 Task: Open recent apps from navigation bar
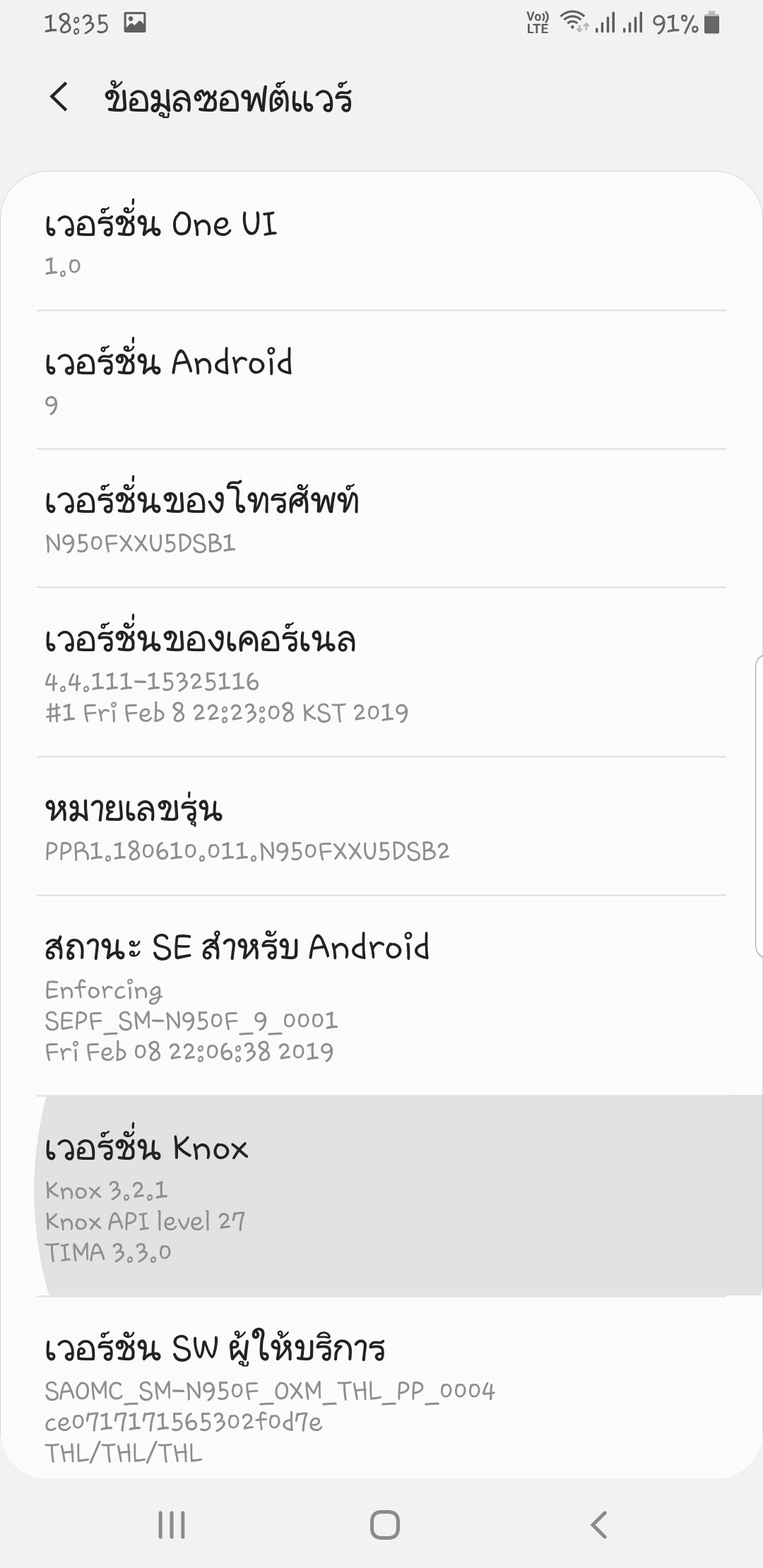(172, 1525)
